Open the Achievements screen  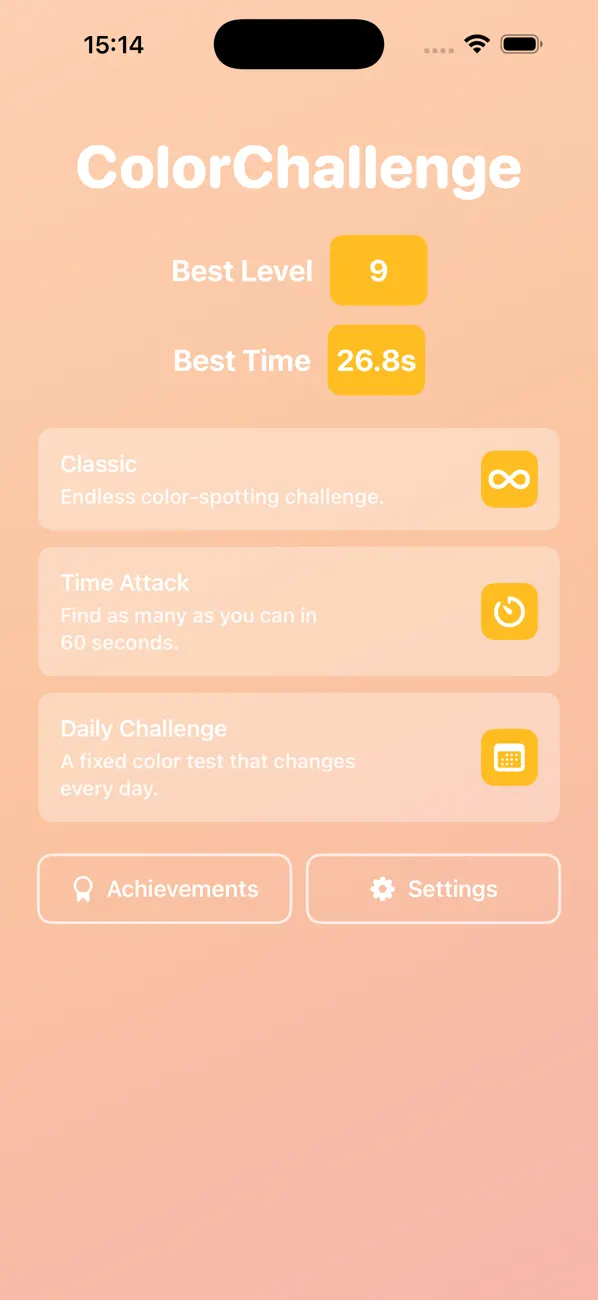click(165, 888)
